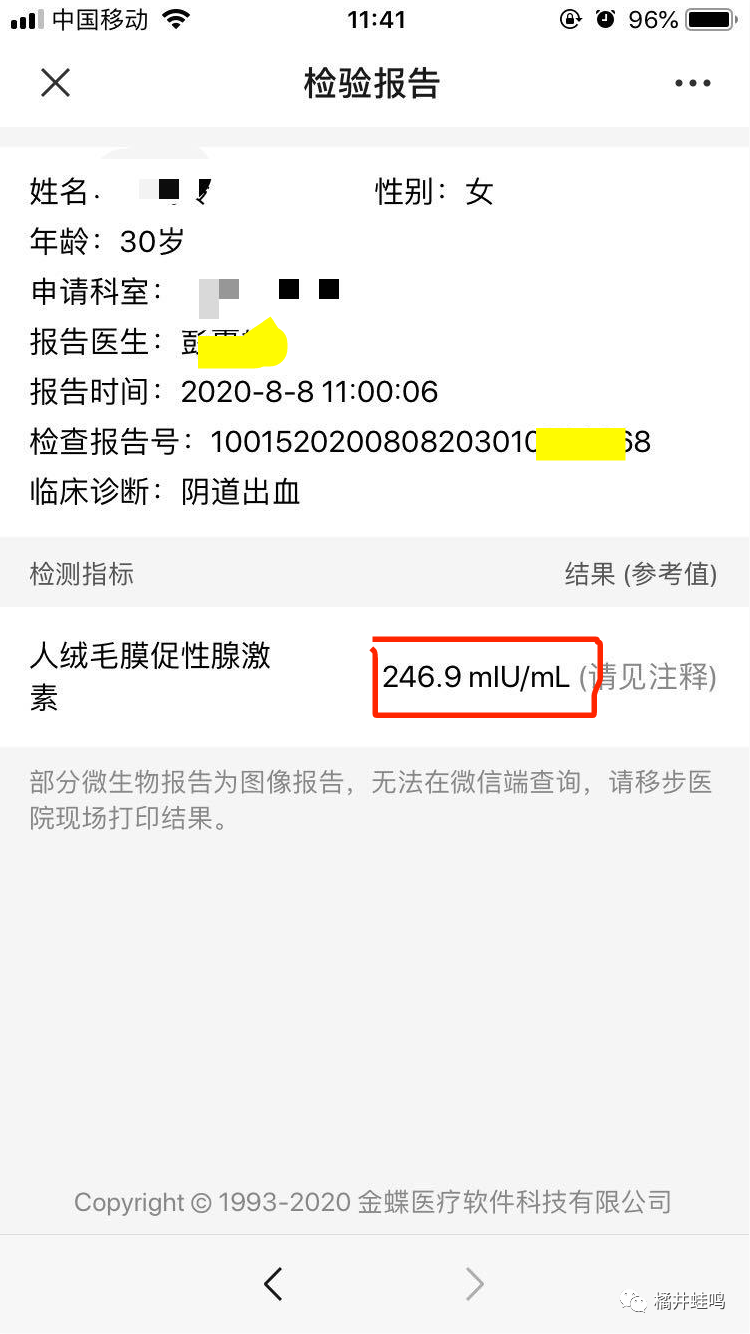The height and width of the screenshot is (1334, 750).
Task: Open the three-dot more options menu
Action: point(692,84)
